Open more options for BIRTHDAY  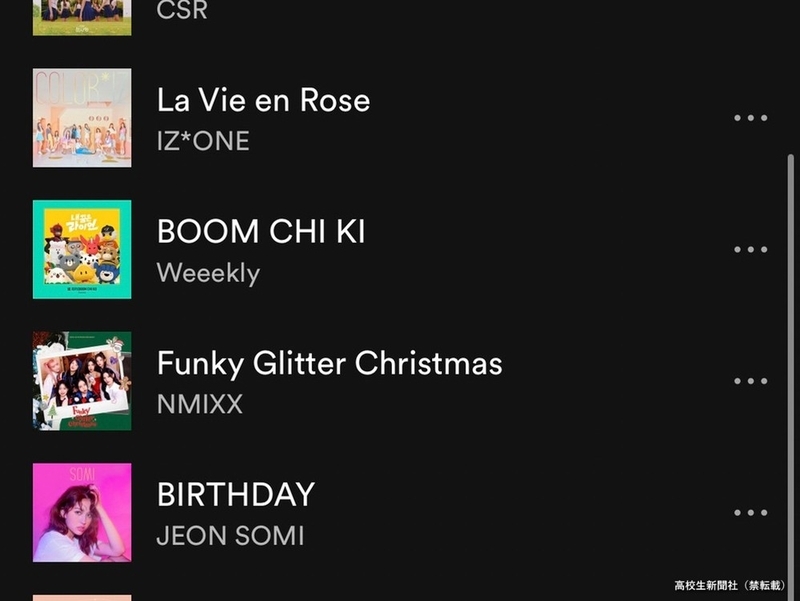tap(750, 513)
